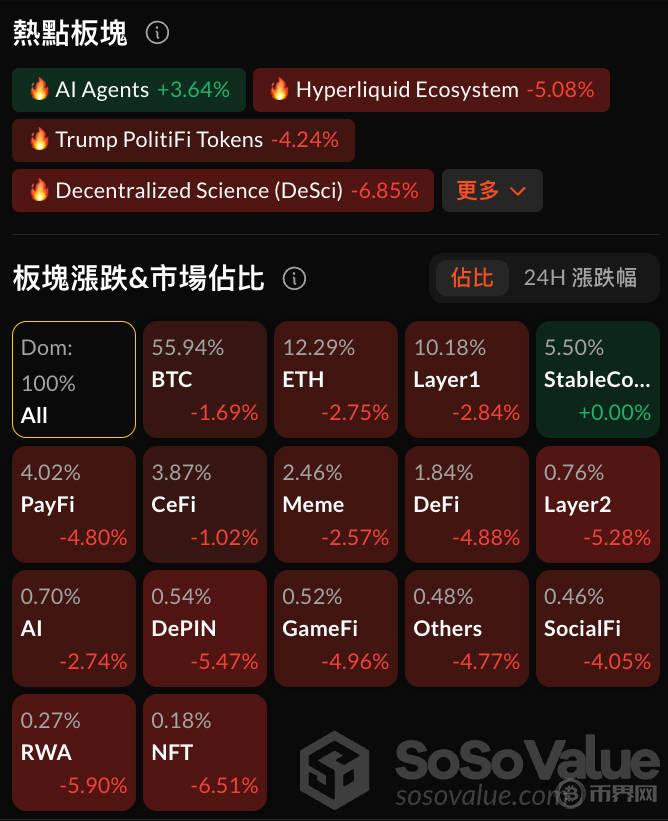Tap info icon beside 板塊漲跌&市場佔比
Screen dimensions: 668x821
pyautogui.click(x=294, y=278)
